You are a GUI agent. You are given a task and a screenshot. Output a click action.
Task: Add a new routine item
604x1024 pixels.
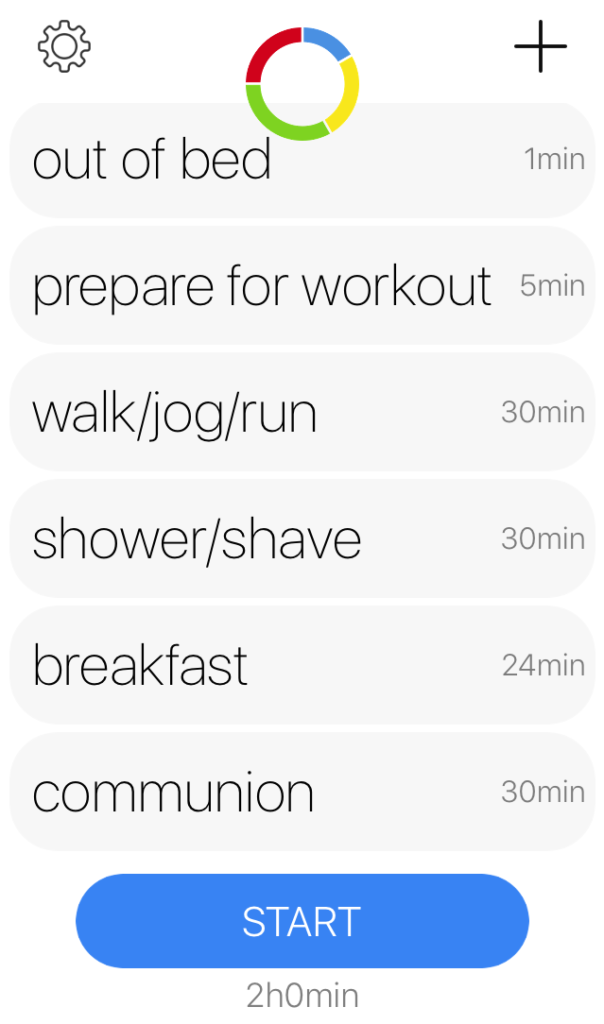coord(540,46)
